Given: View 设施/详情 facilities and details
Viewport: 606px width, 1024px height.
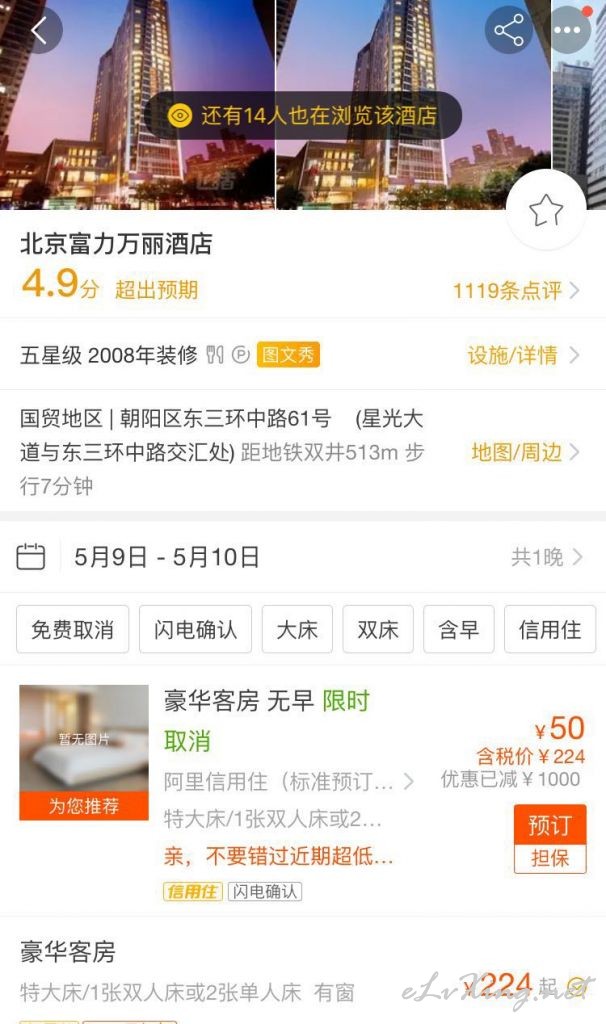Looking at the screenshot, I should click(522, 355).
